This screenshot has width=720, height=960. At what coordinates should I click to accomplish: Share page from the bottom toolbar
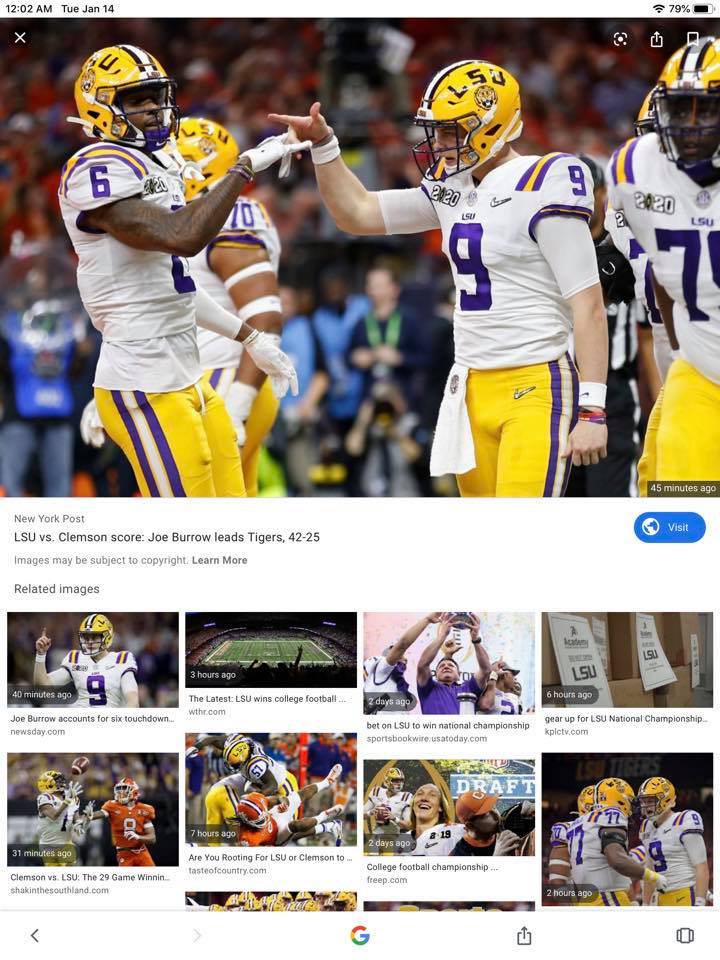[x=524, y=935]
